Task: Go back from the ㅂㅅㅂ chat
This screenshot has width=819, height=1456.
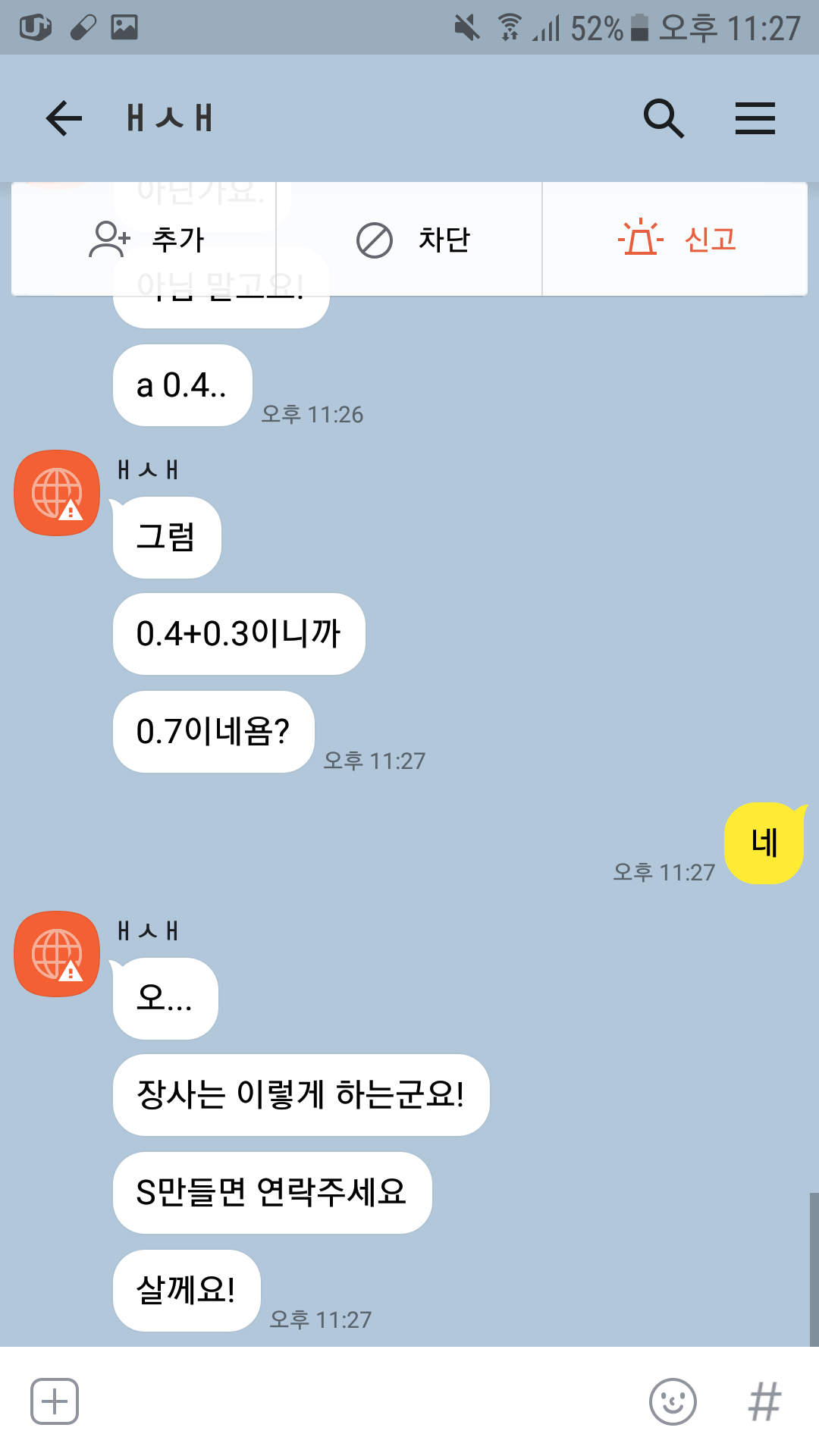Action: click(x=64, y=118)
